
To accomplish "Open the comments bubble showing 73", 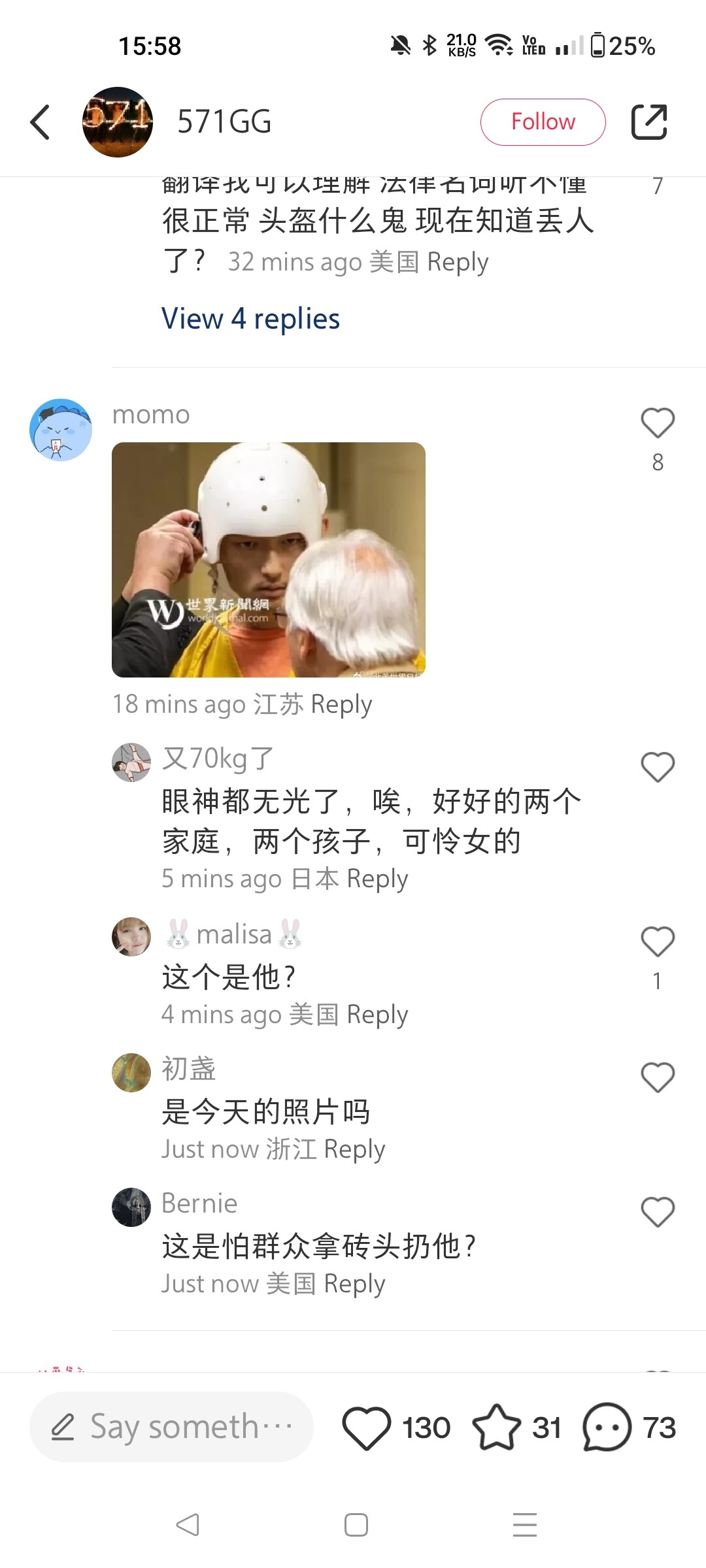I will [x=607, y=1428].
